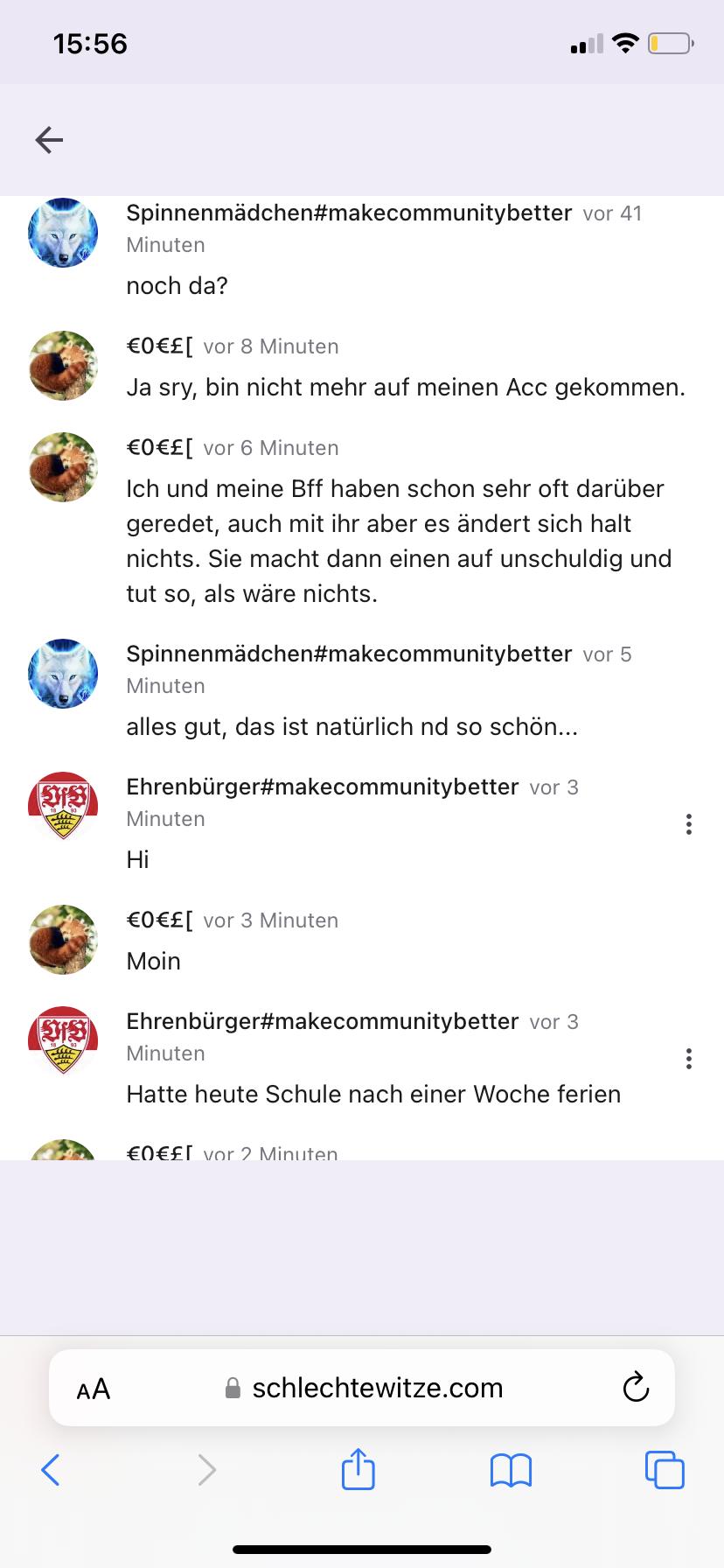Image resolution: width=724 pixels, height=1568 pixels.
Task: Tap the schlechtewitze.com address bar
Action: point(377,1388)
